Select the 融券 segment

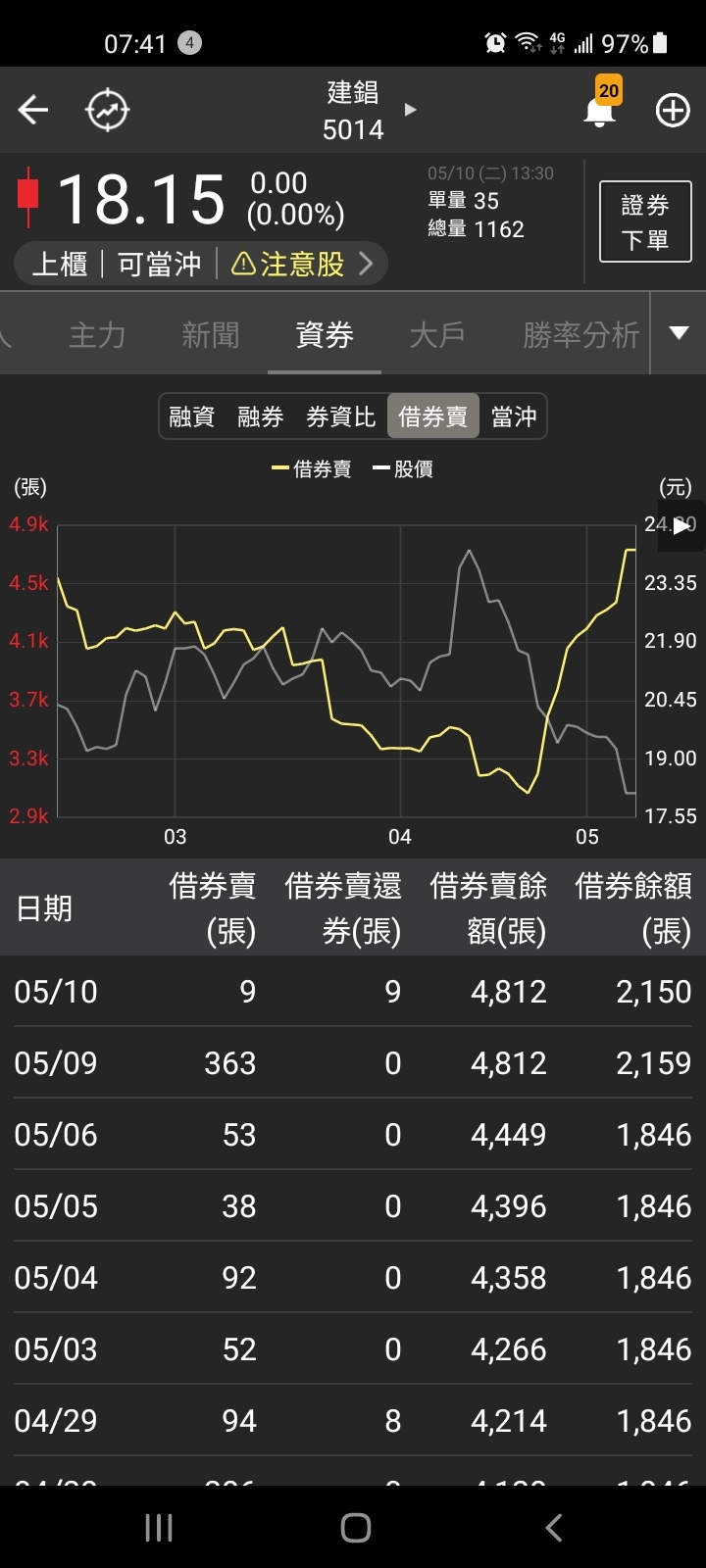[261, 416]
